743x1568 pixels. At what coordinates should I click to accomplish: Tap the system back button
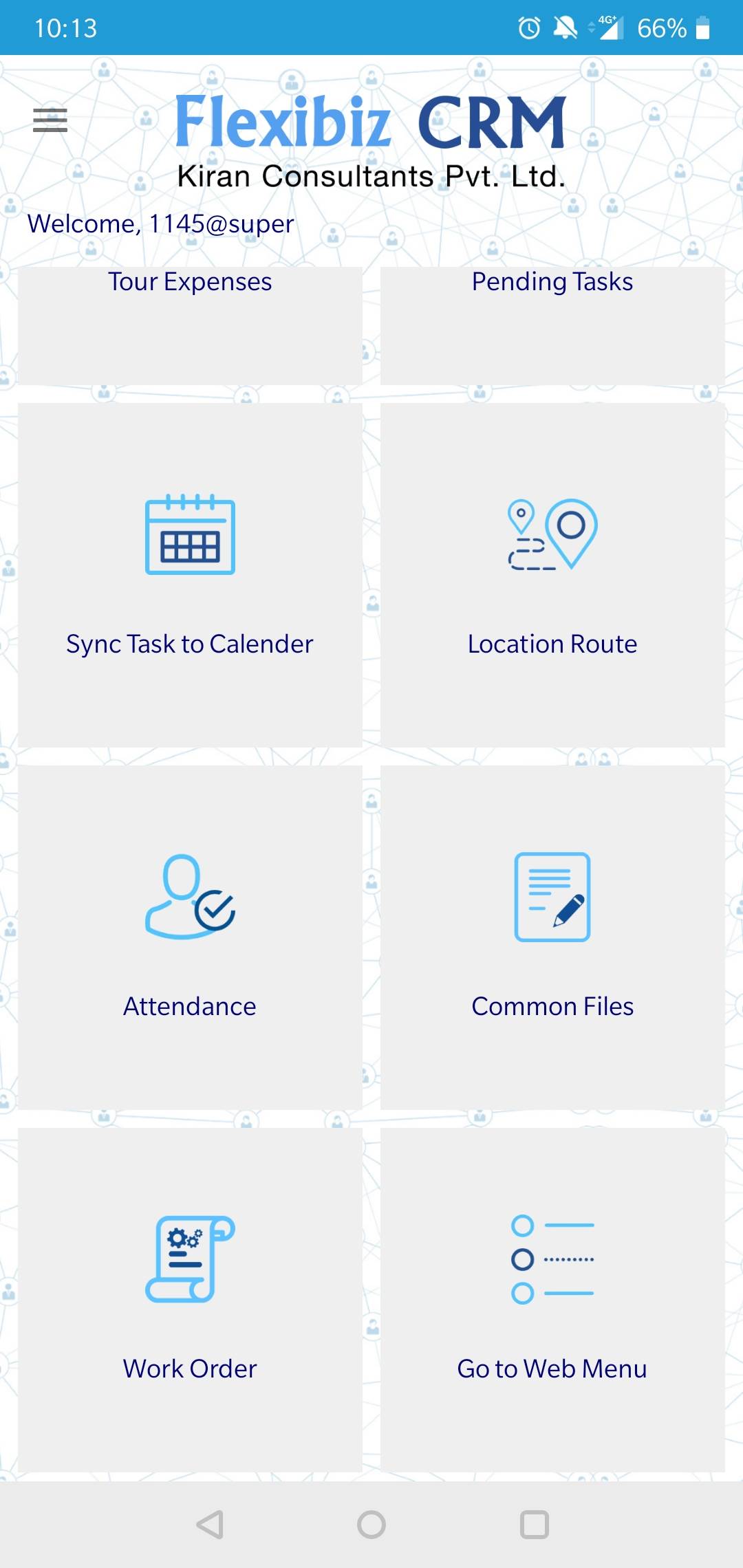tap(210, 1525)
